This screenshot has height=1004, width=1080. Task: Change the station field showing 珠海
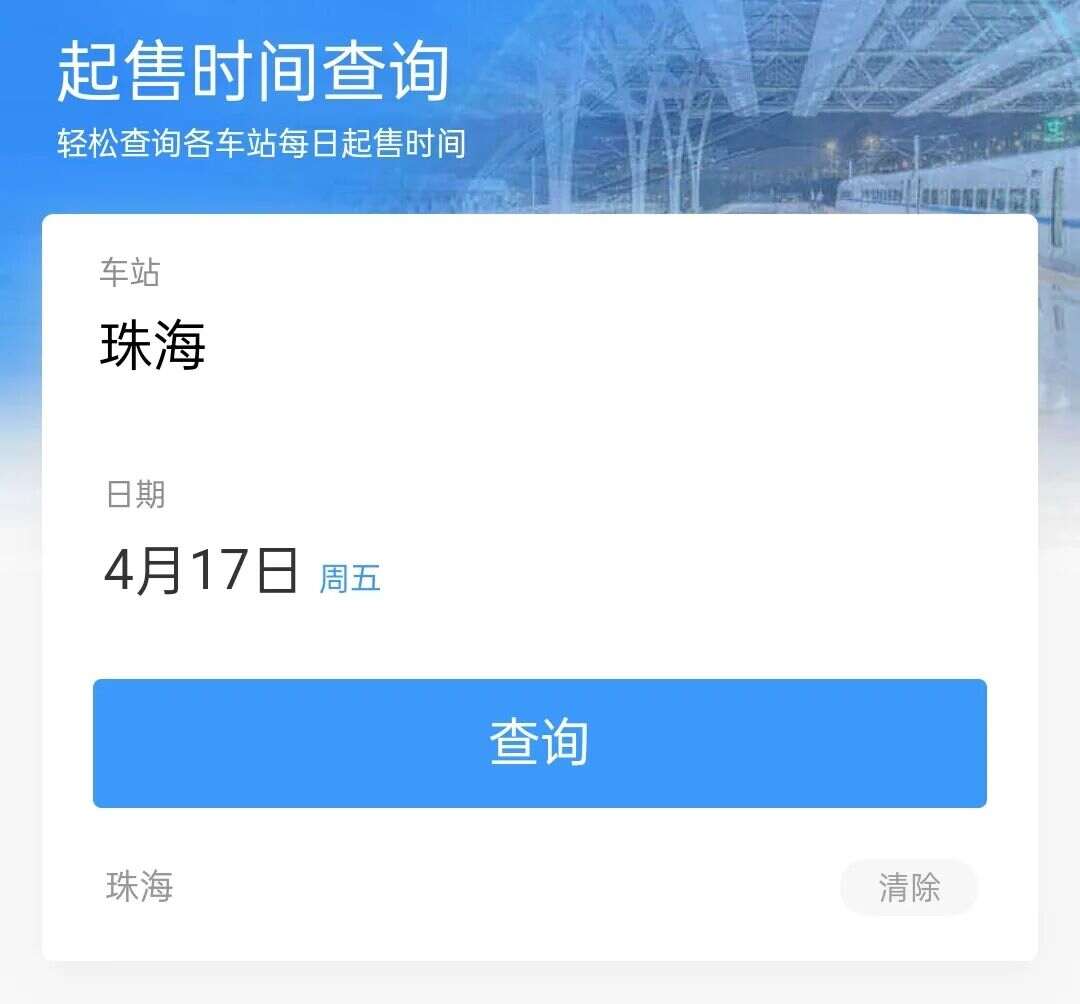point(153,346)
